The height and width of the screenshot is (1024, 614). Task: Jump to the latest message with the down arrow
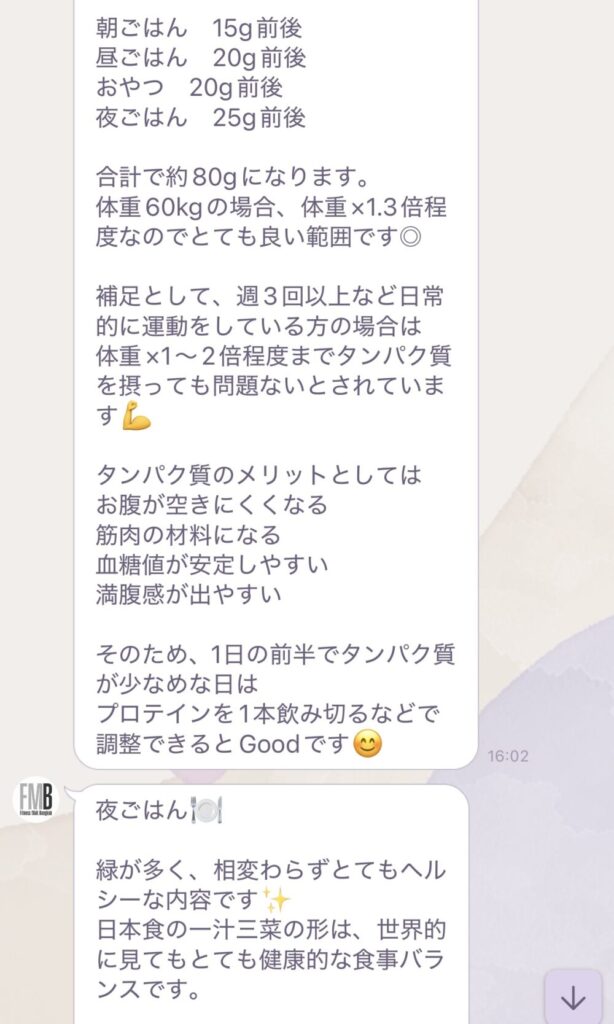click(573, 997)
